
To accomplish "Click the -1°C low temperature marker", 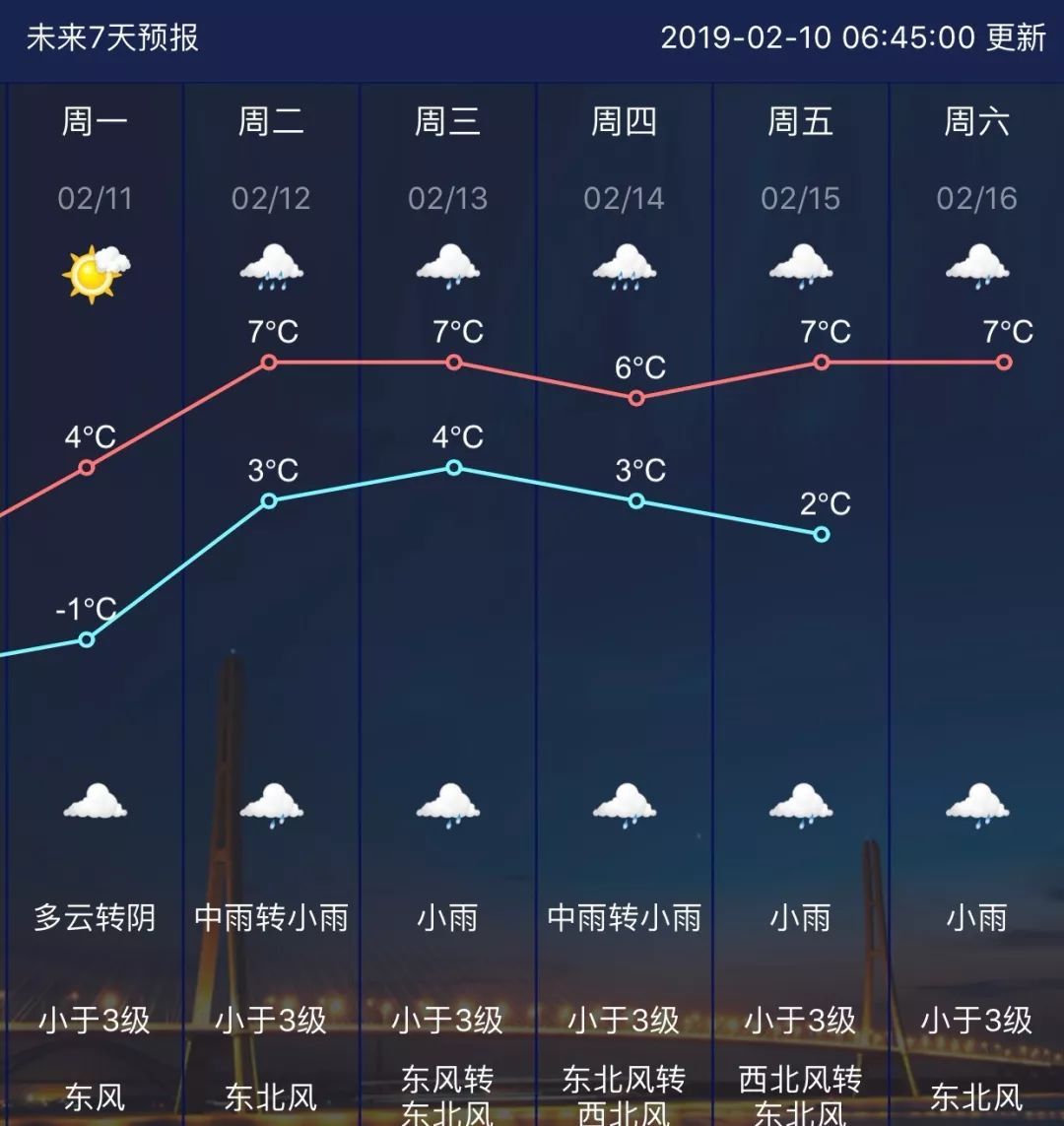I will coord(88,639).
